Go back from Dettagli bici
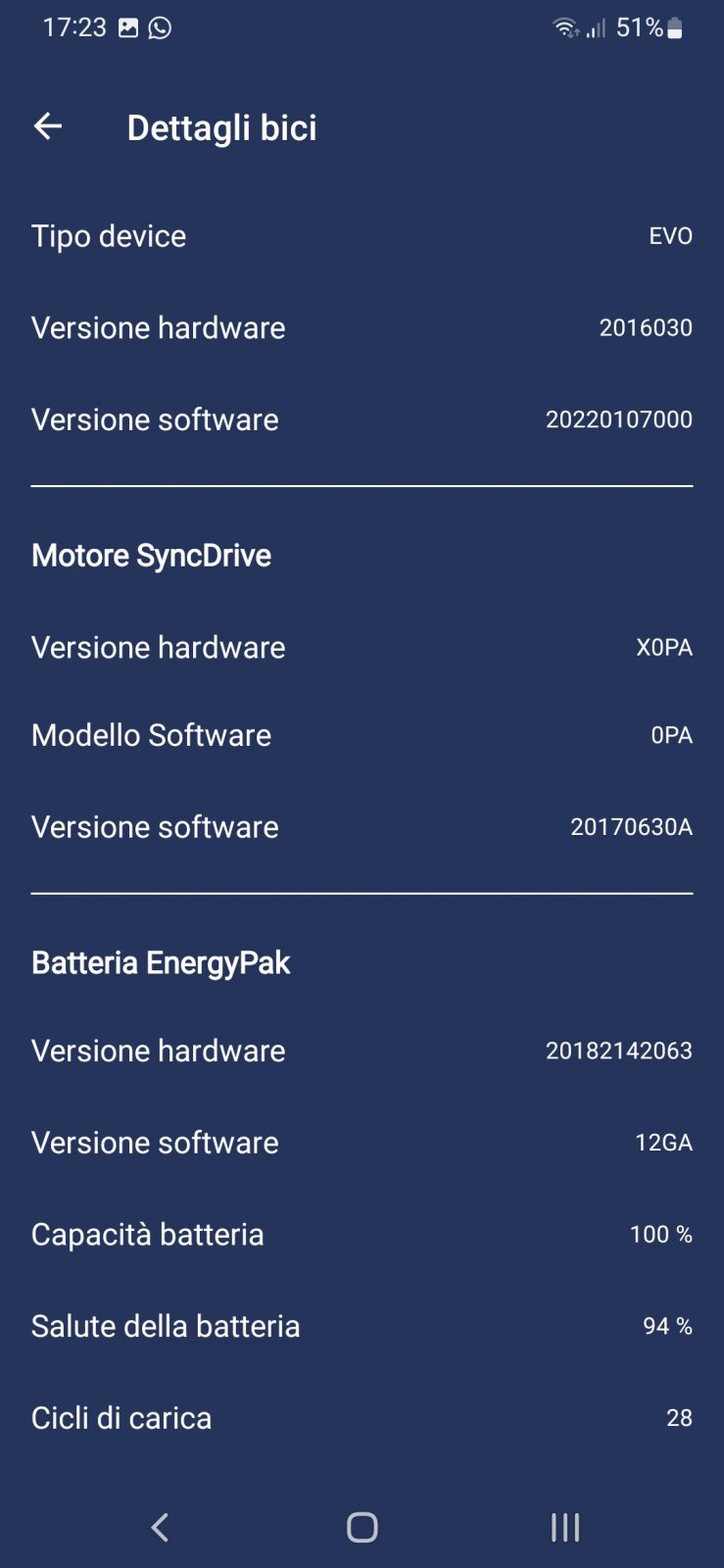The image size is (724, 1568). (x=48, y=126)
